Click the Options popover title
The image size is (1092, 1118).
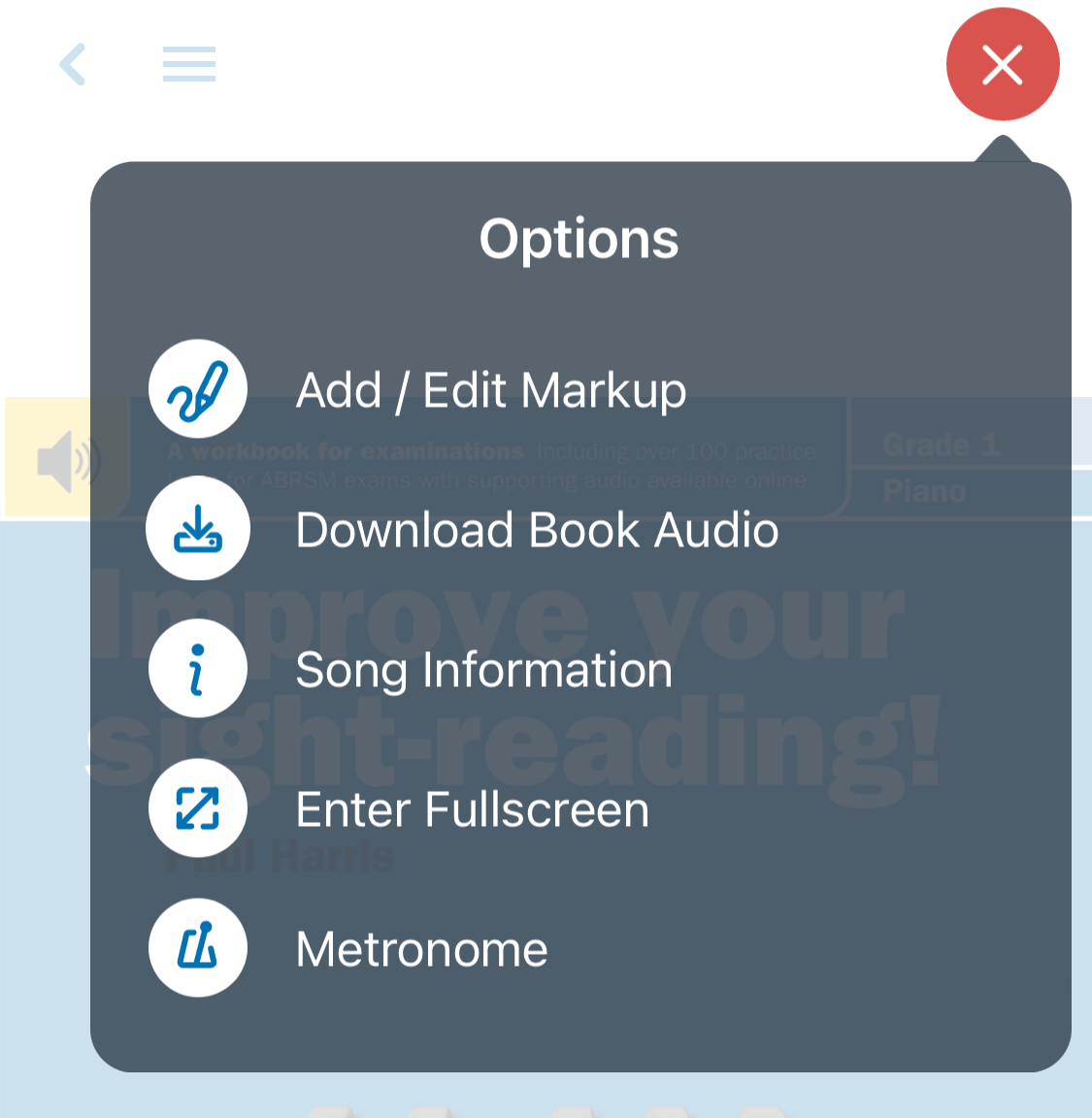point(579,238)
